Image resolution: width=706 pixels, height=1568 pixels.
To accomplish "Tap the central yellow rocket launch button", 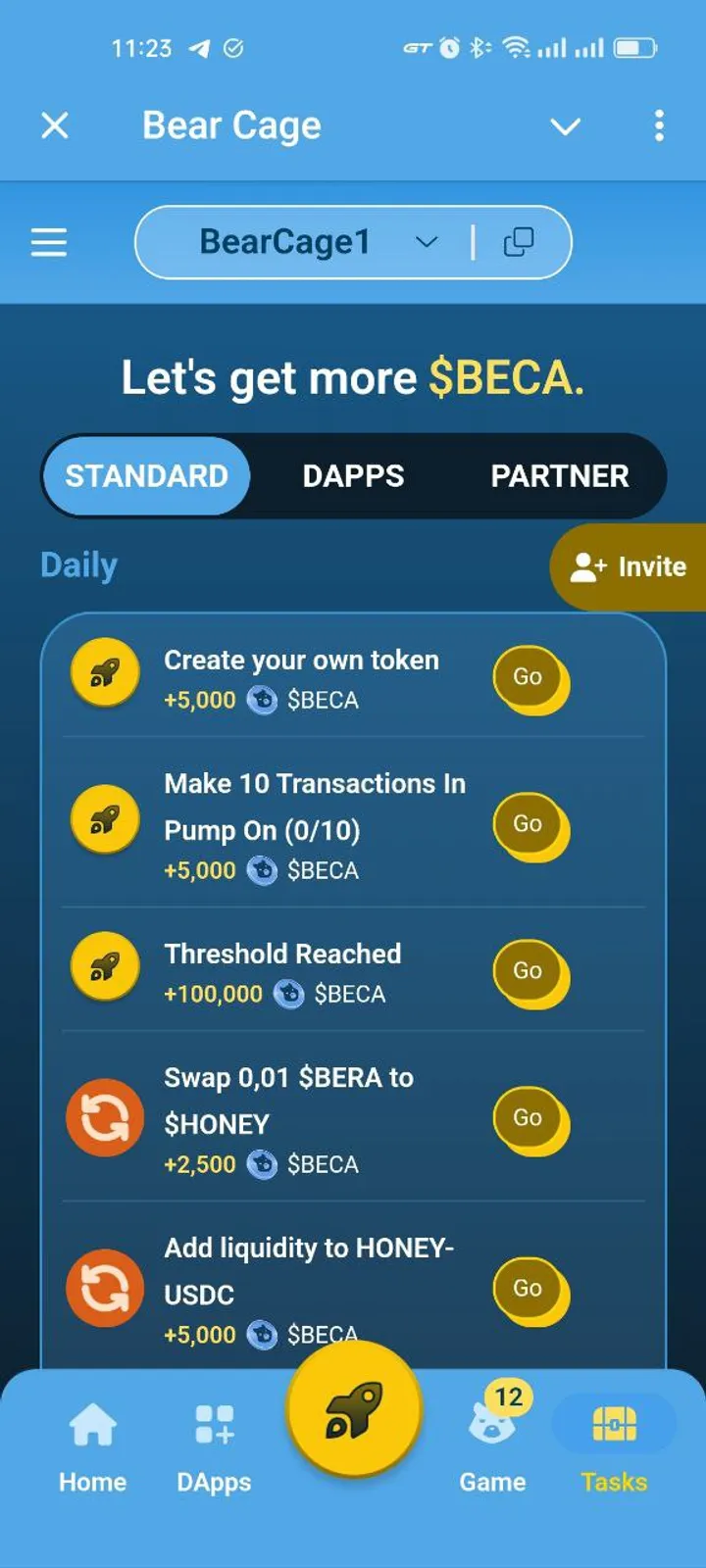I will click(355, 1406).
